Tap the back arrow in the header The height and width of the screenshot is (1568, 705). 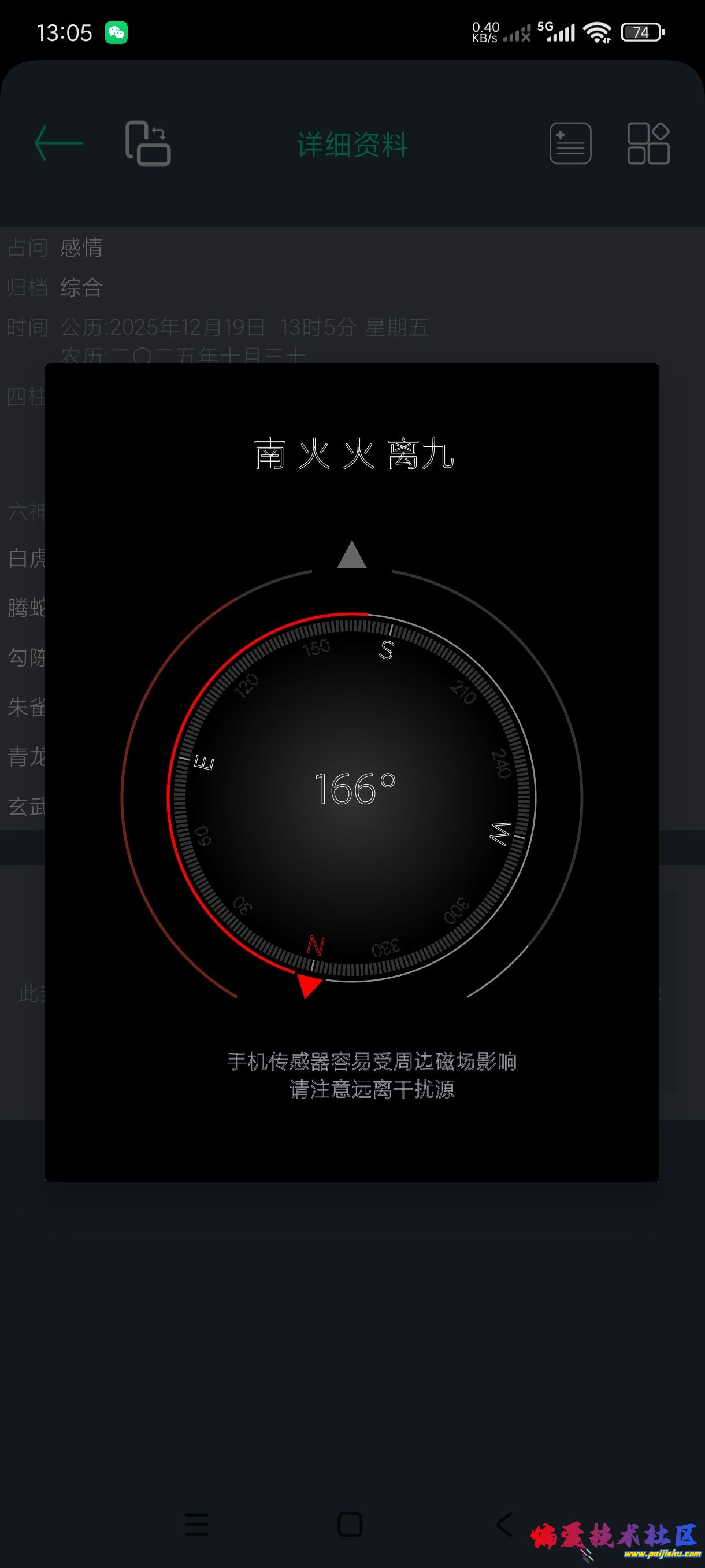(59, 143)
